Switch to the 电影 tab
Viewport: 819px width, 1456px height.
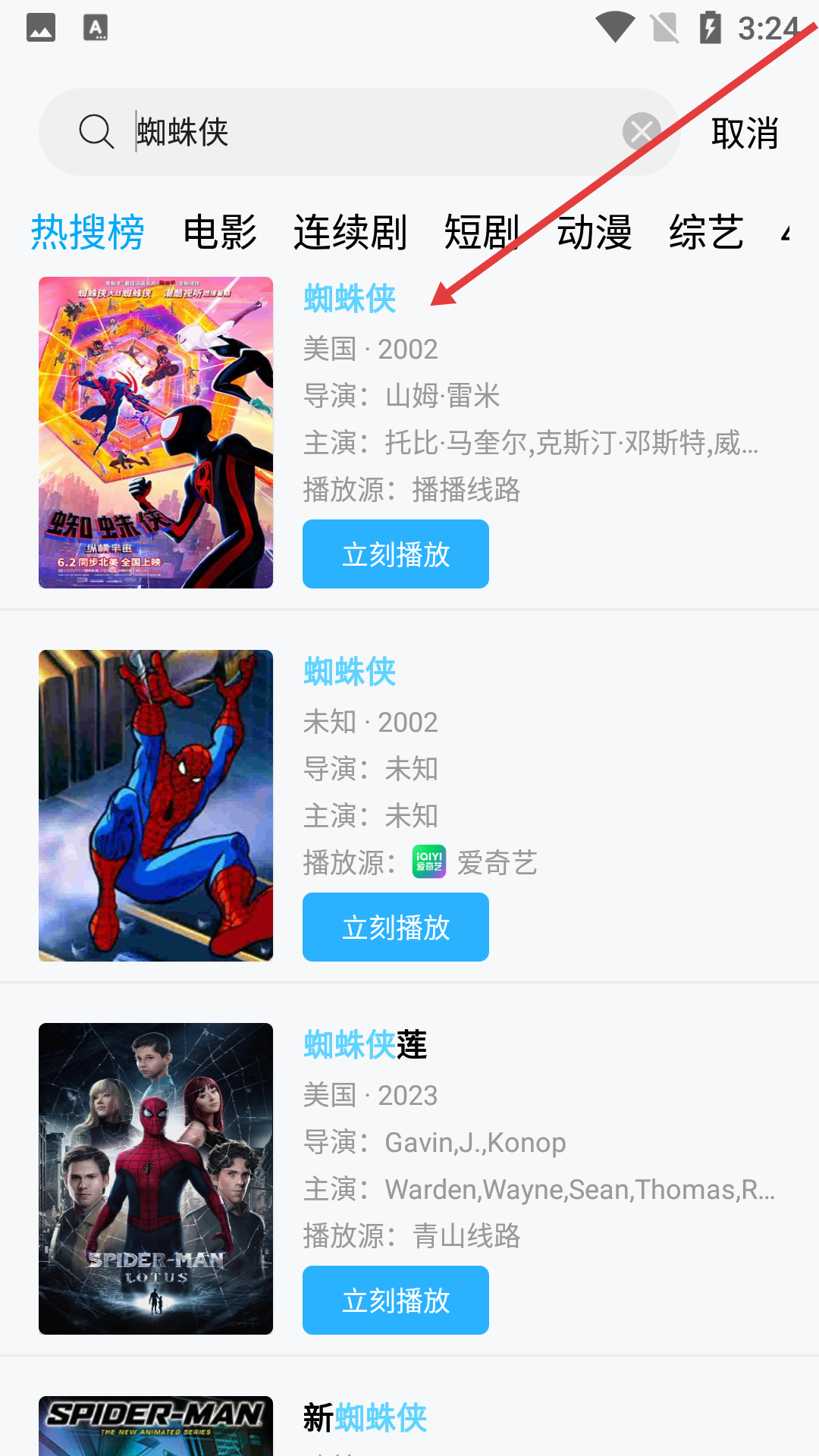coord(220,232)
